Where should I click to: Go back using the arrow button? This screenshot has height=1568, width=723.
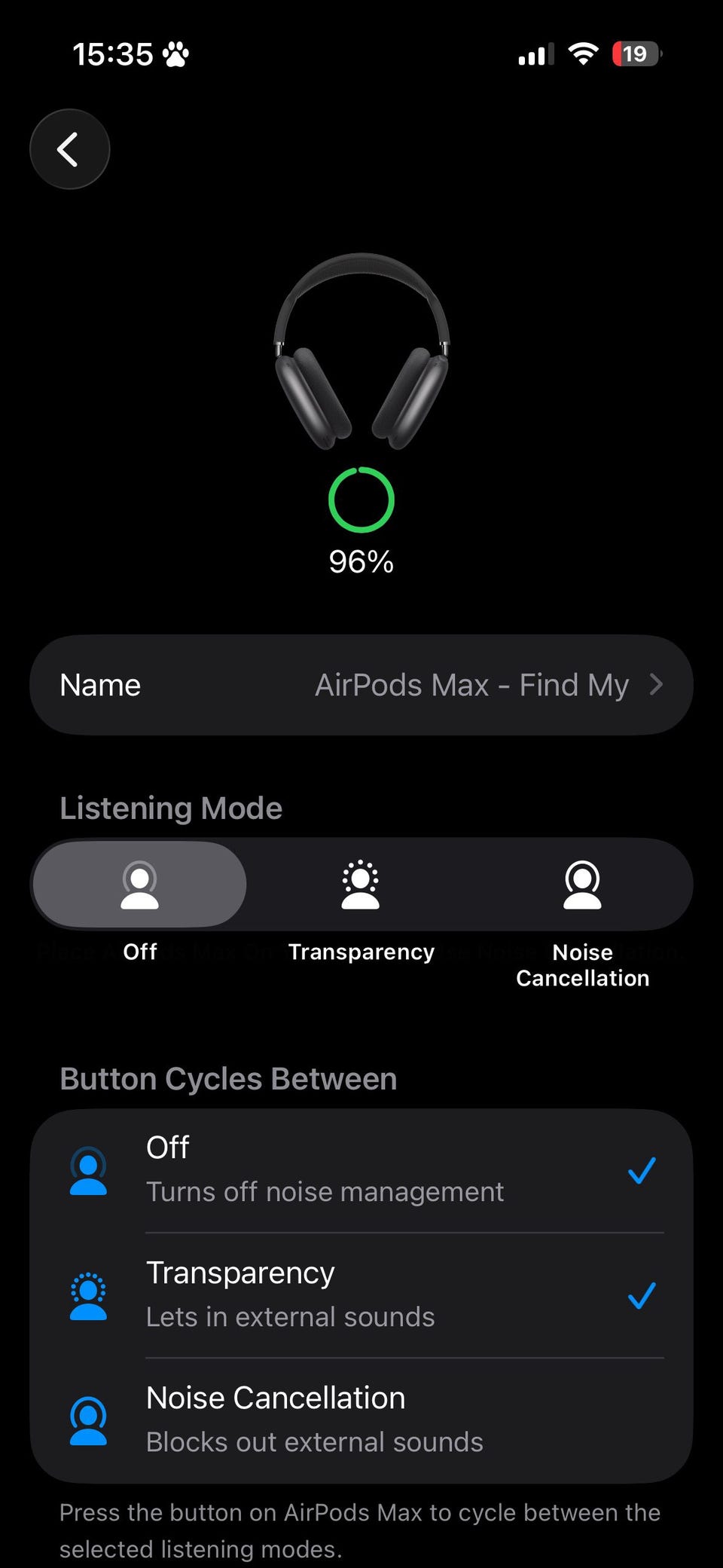[x=69, y=149]
